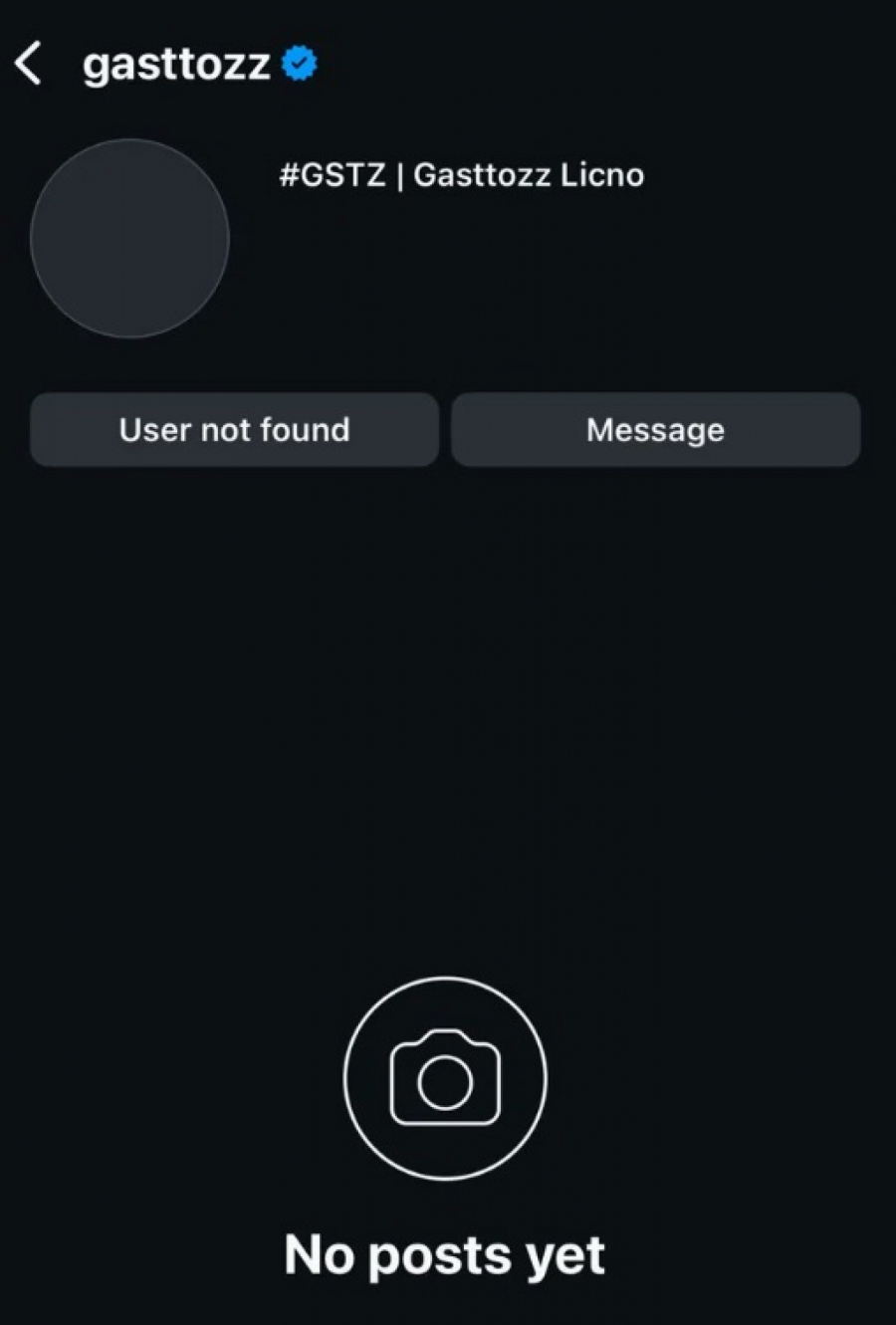This screenshot has height=1325, width=896.
Task: Go back using the arrow icon
Action: point(29,64)
